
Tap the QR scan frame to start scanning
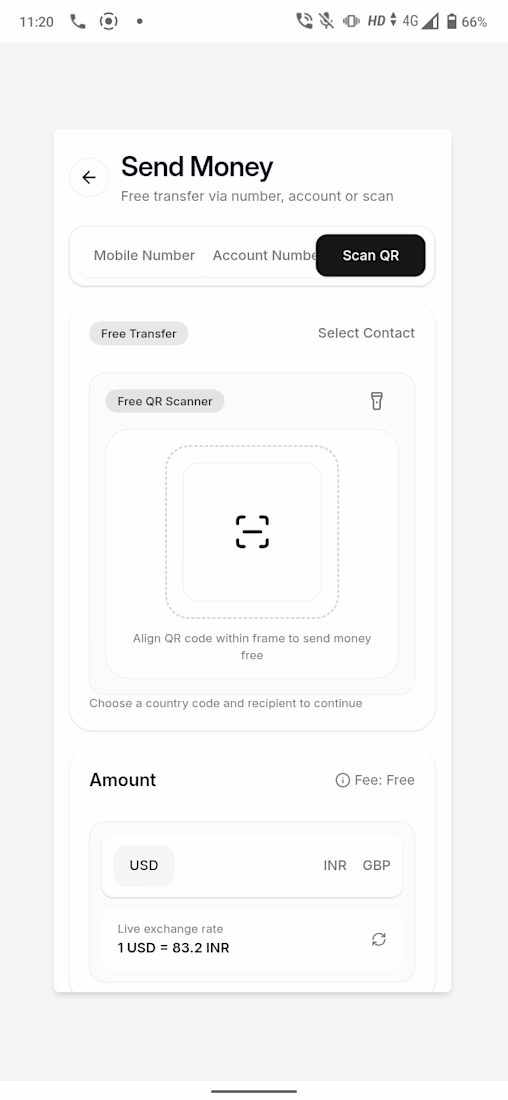[x=252, y=532]
